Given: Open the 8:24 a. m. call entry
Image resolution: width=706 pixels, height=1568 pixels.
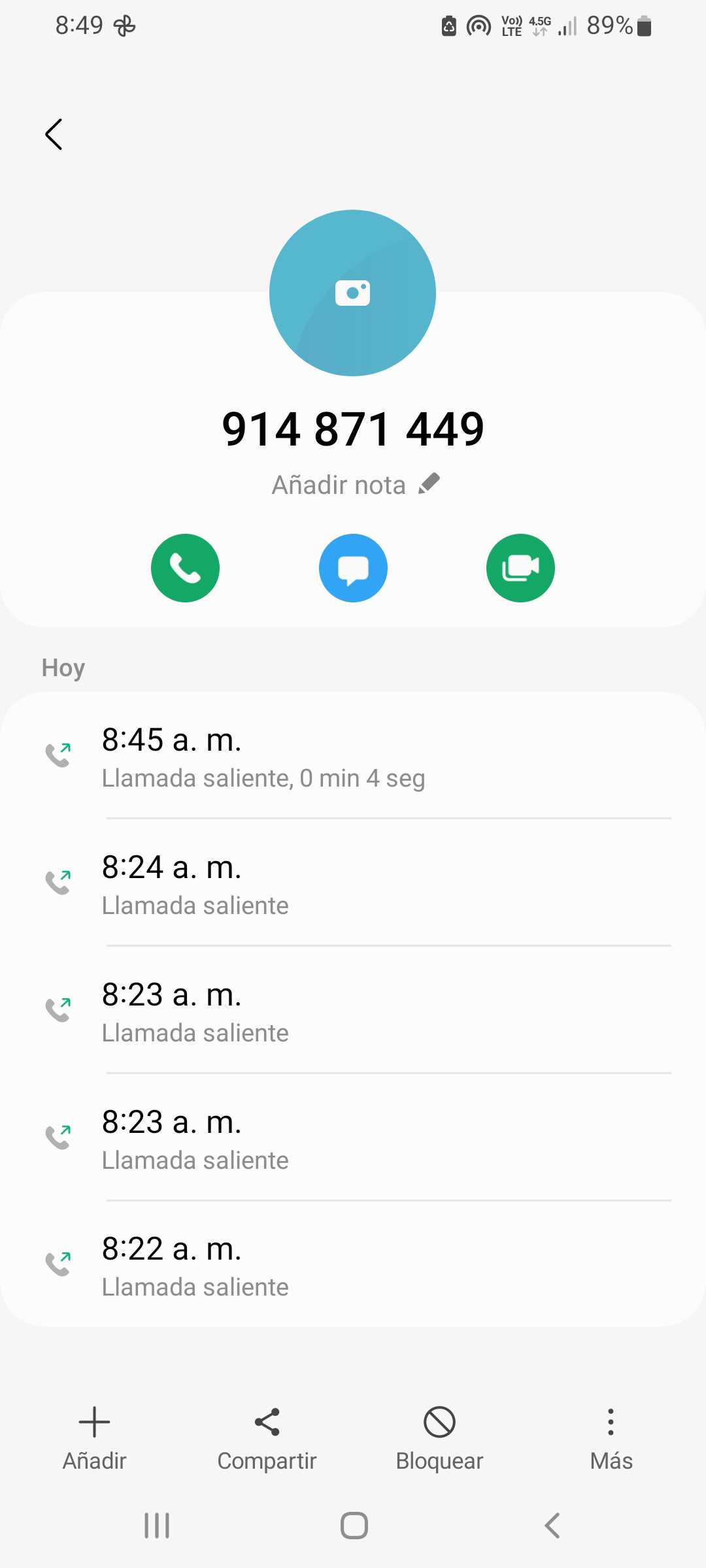Looking at the screenshot, I should (353, 884).
